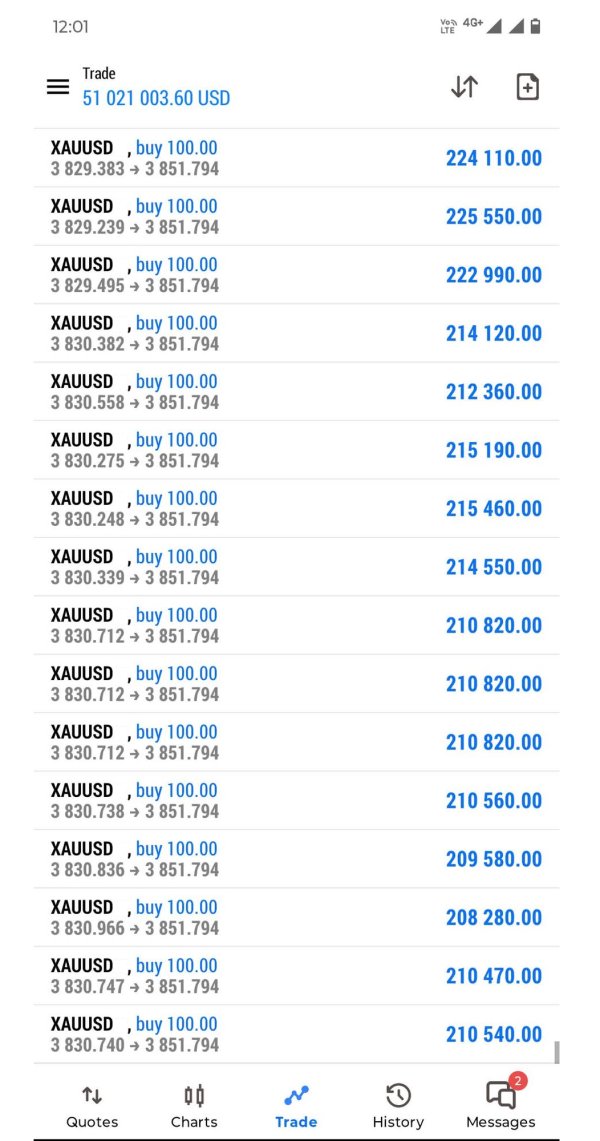The image size is (600, 1141).
Task: Open XAUUSD buy opened at 3 830.747
Action: coord(296,976)
